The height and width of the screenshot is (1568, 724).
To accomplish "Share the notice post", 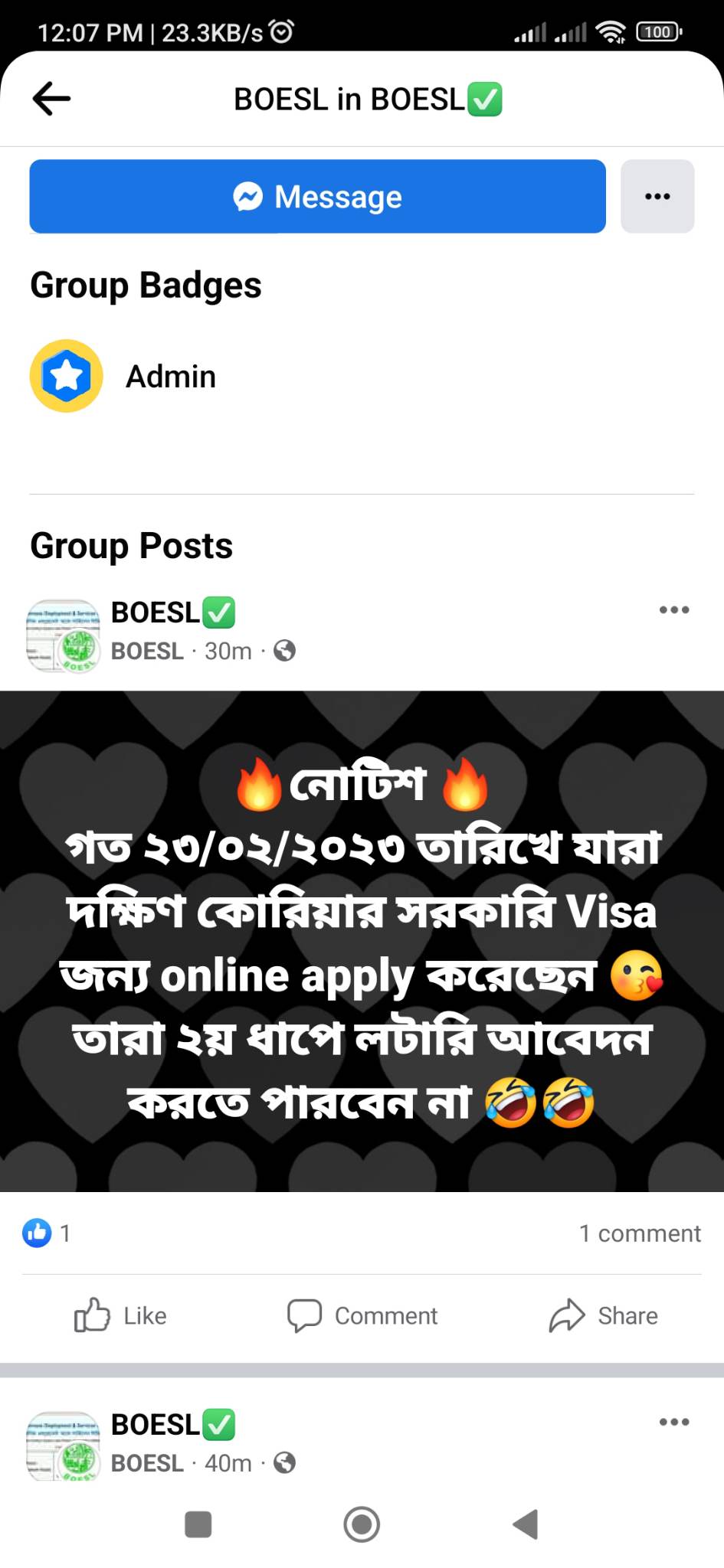I will 604,1315.
